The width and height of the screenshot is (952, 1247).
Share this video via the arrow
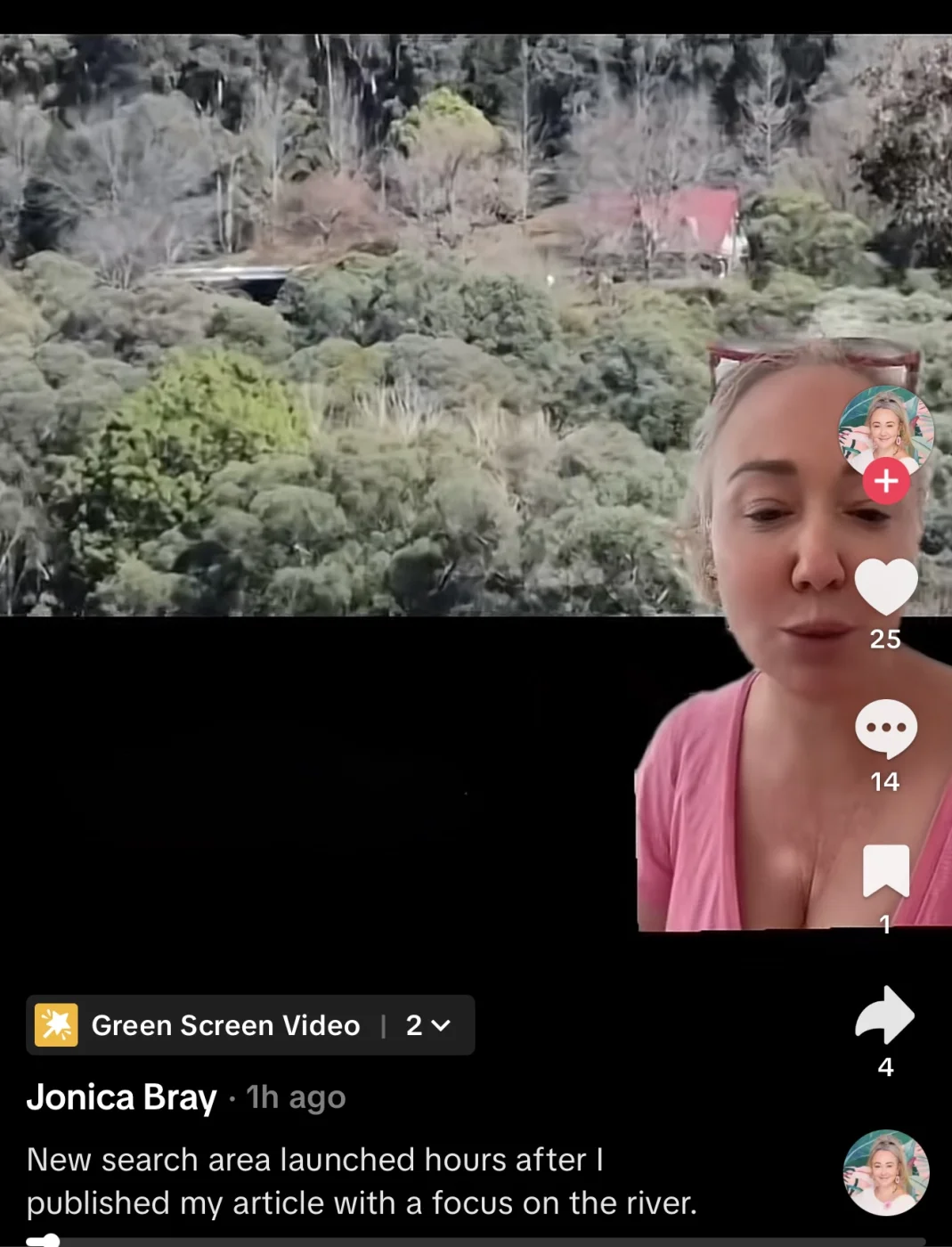click(885, 1015)
